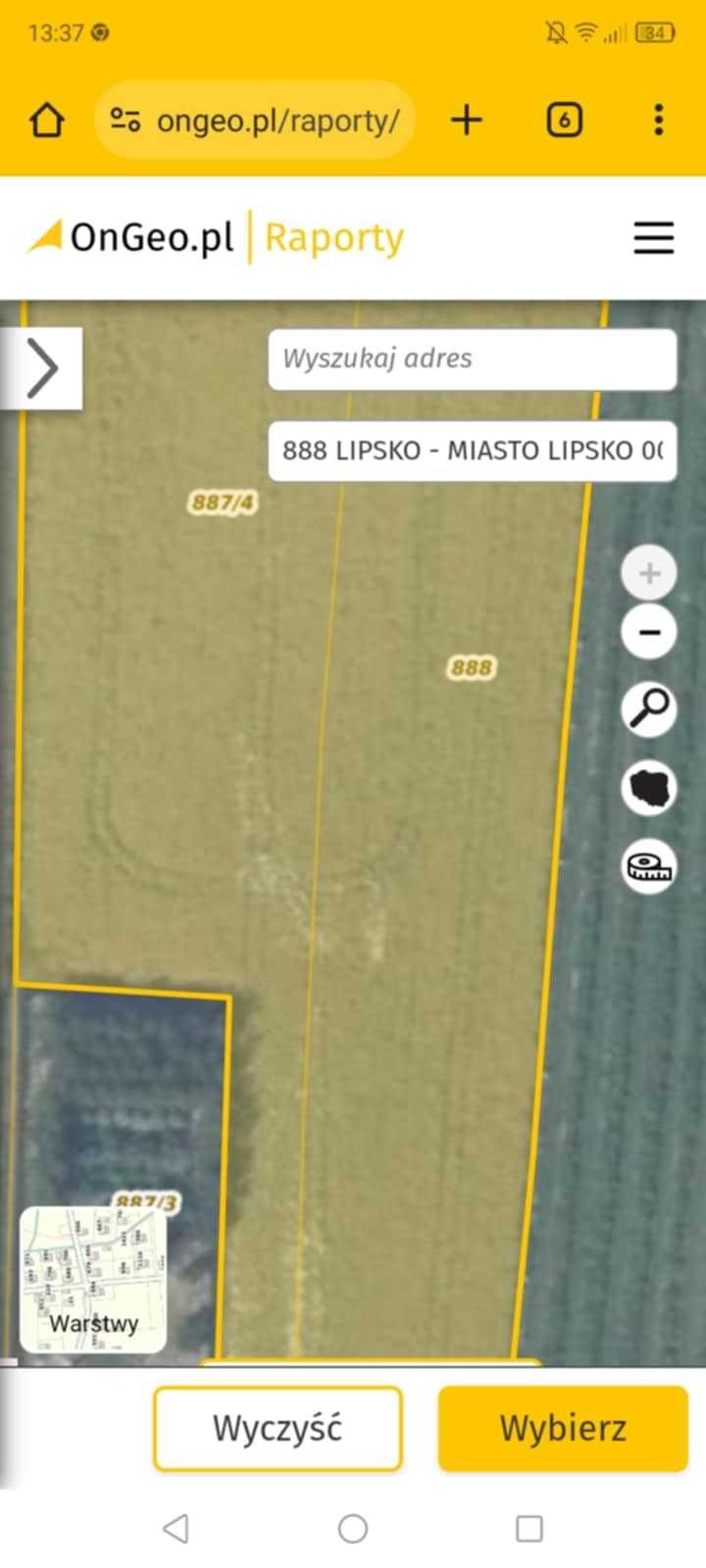Viewport: 706px width, 1568px height.
Task: Clear selection with Wyczyść
Action: [x=277, y=1428]
